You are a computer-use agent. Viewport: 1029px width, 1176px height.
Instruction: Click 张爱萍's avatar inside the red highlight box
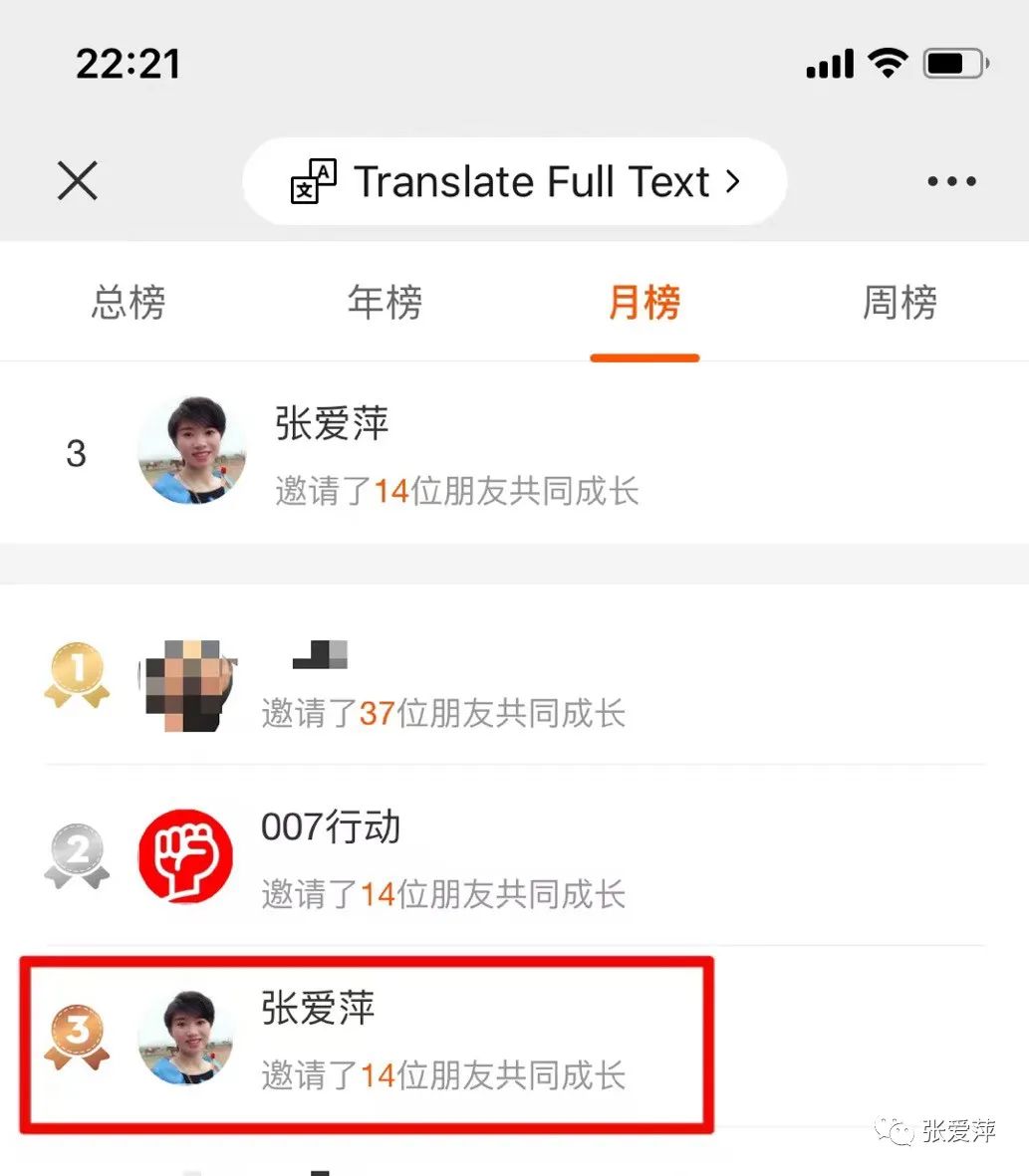click(x=187, y=1038)
